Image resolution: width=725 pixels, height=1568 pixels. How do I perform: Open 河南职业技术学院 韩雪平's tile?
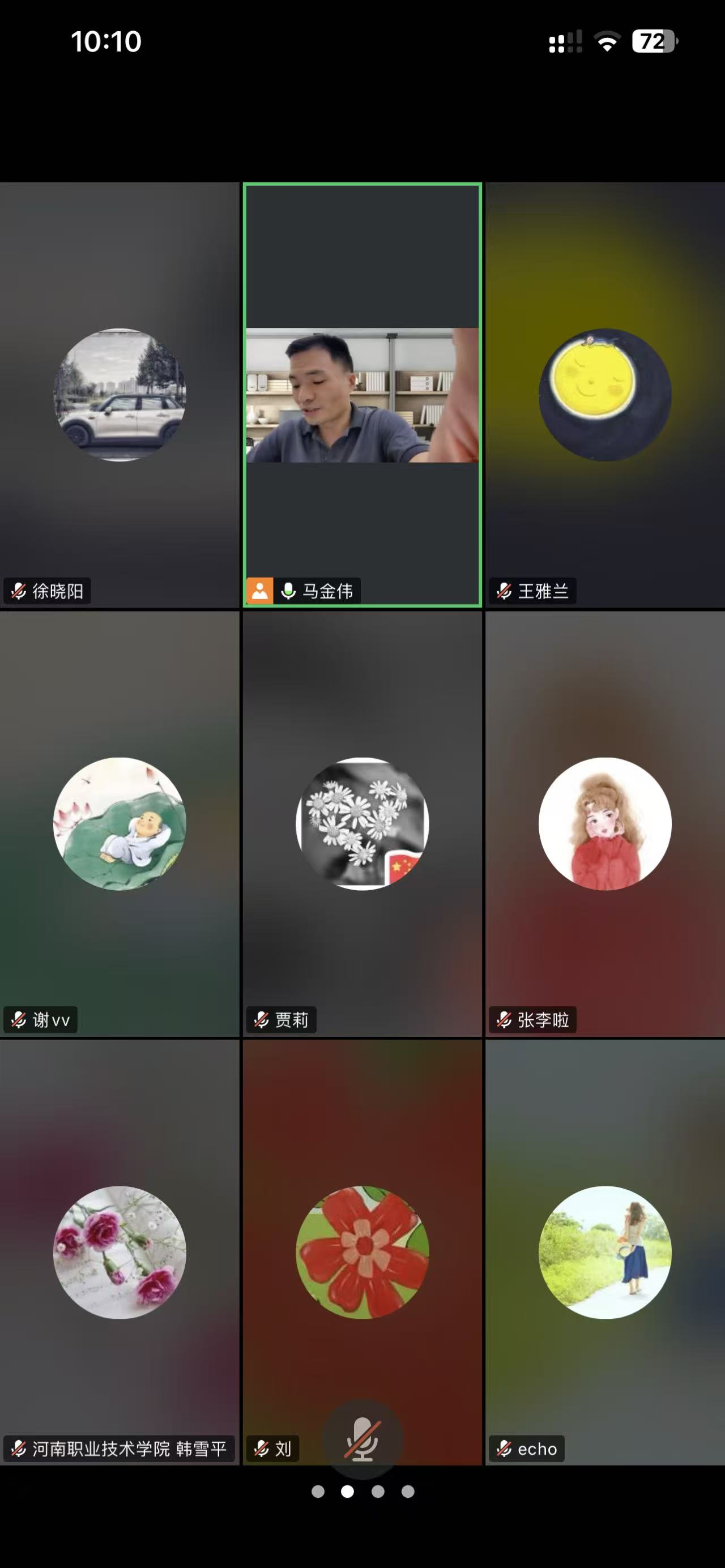pos(120,1251)
